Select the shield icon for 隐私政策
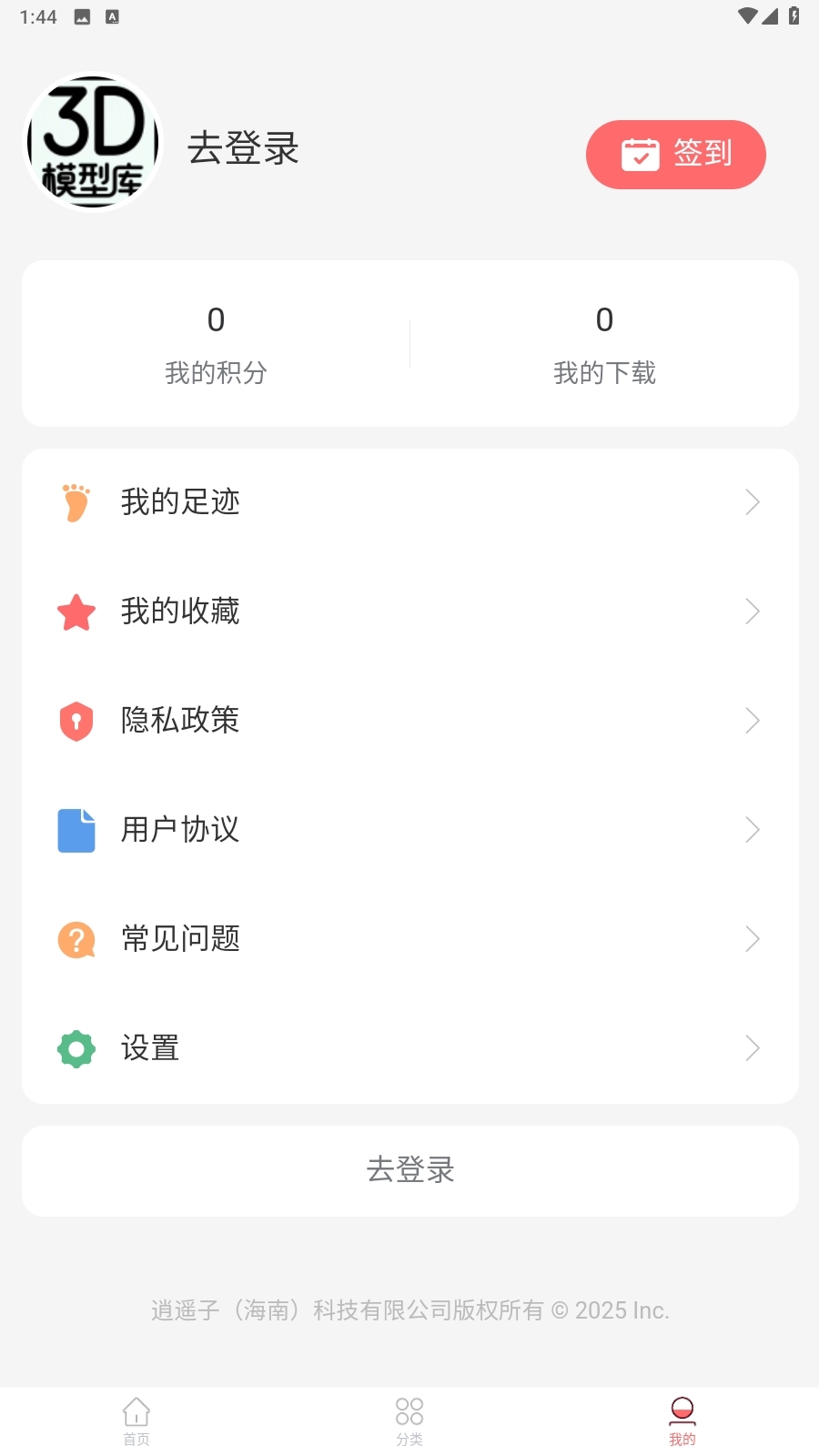The height and width of the screenshot is (1456, 819). pyautogui.click(x=76, y=721)
